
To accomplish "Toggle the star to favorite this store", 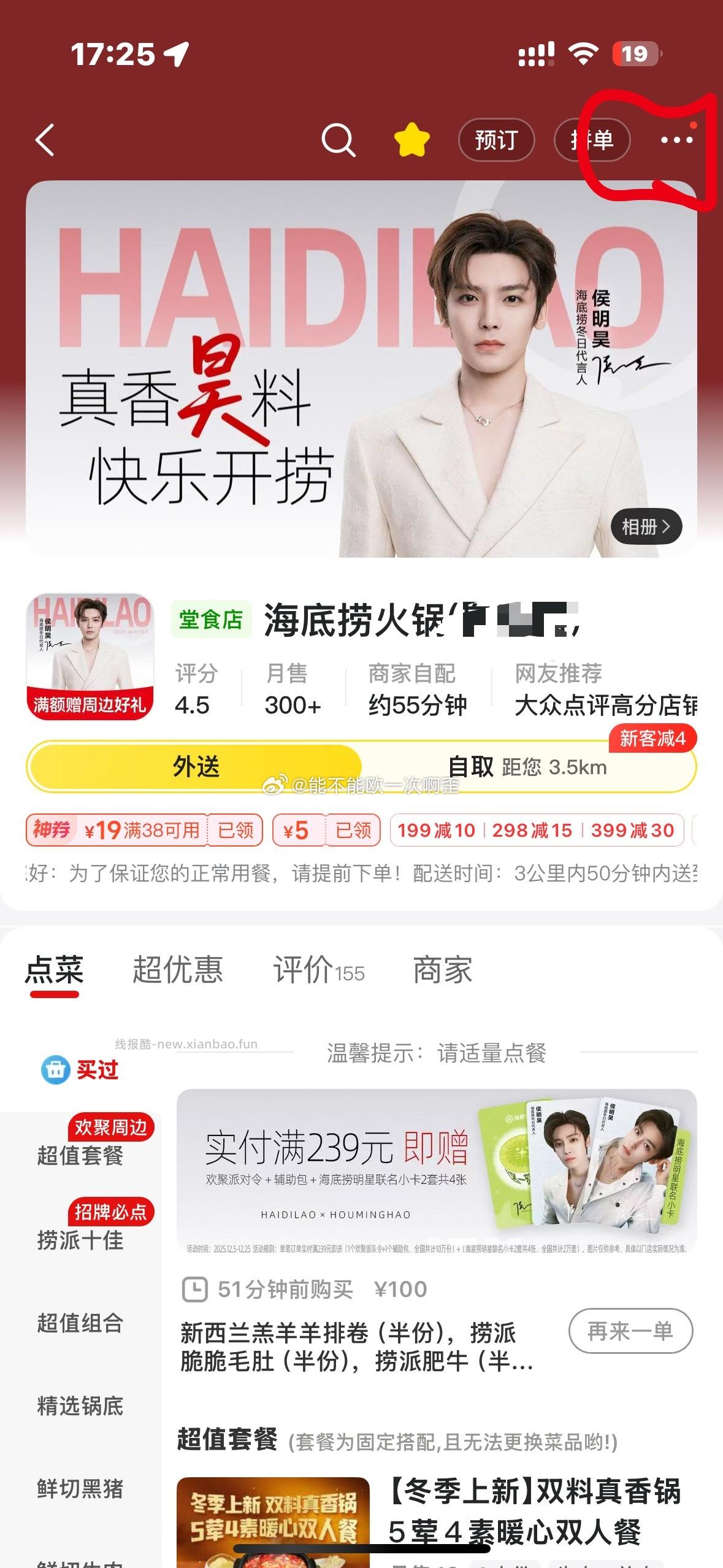I will [x=412, y=140].
